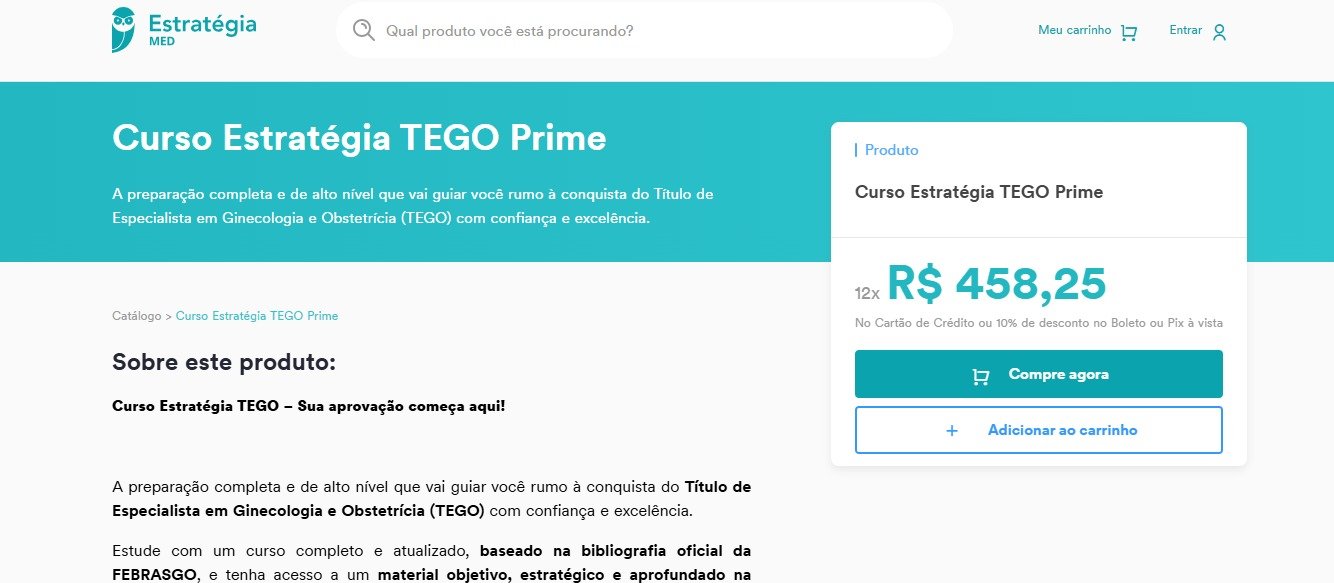This screenshot has height=583, width=1334.
Task: Tap Entrar to log in
Action: tap(1197, 31)
